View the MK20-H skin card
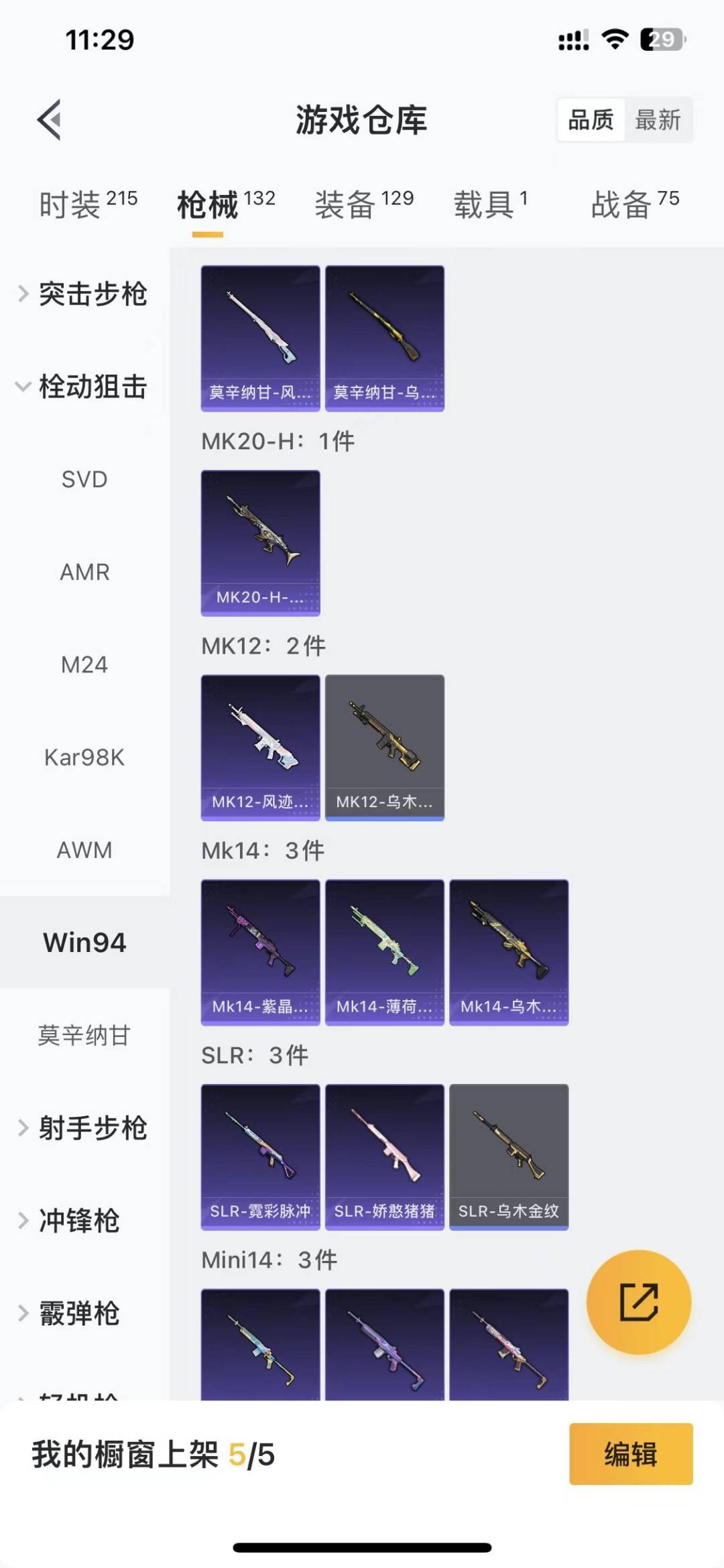 (260, 543)
